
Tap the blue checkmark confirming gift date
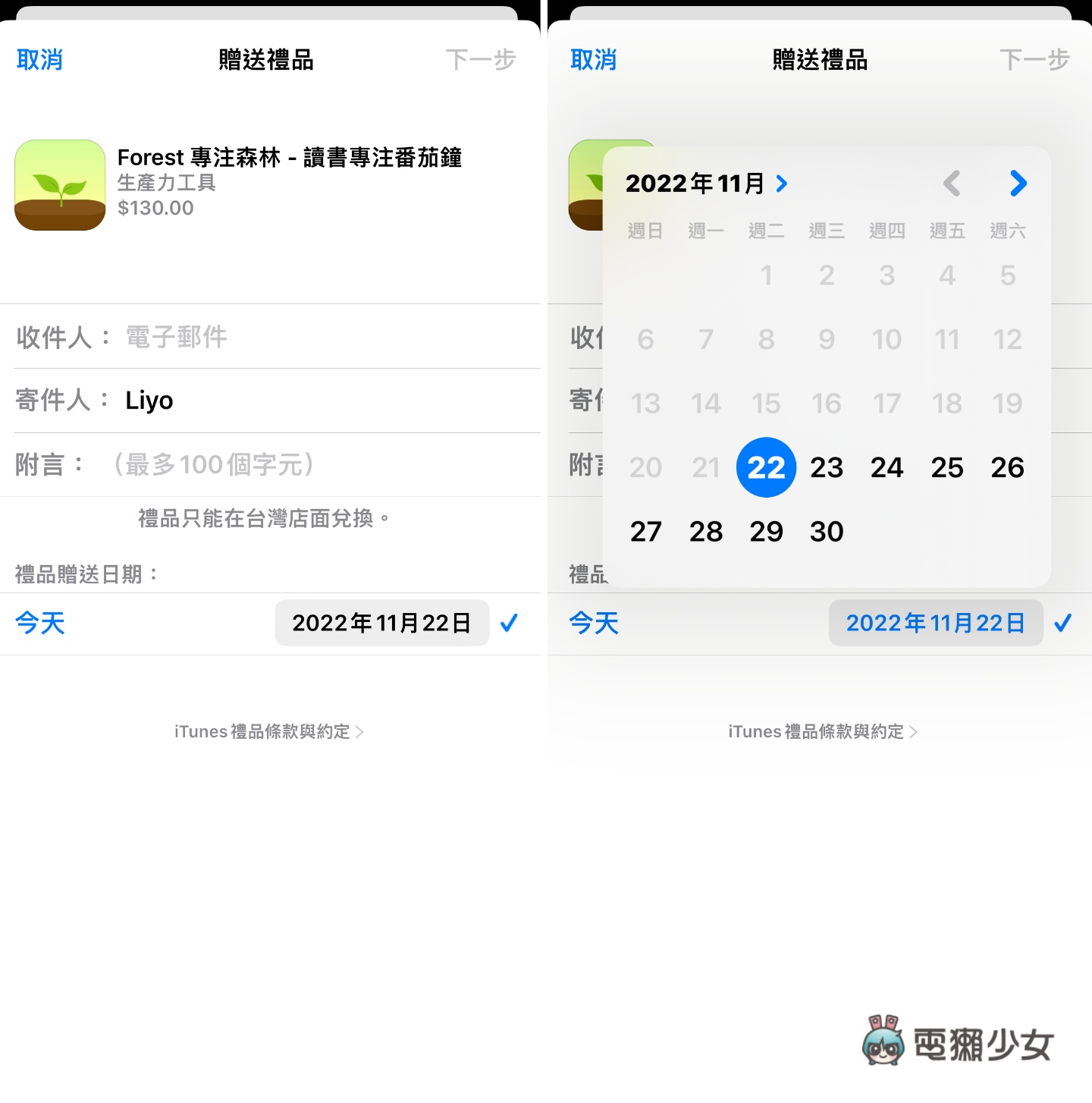point(510,623)
